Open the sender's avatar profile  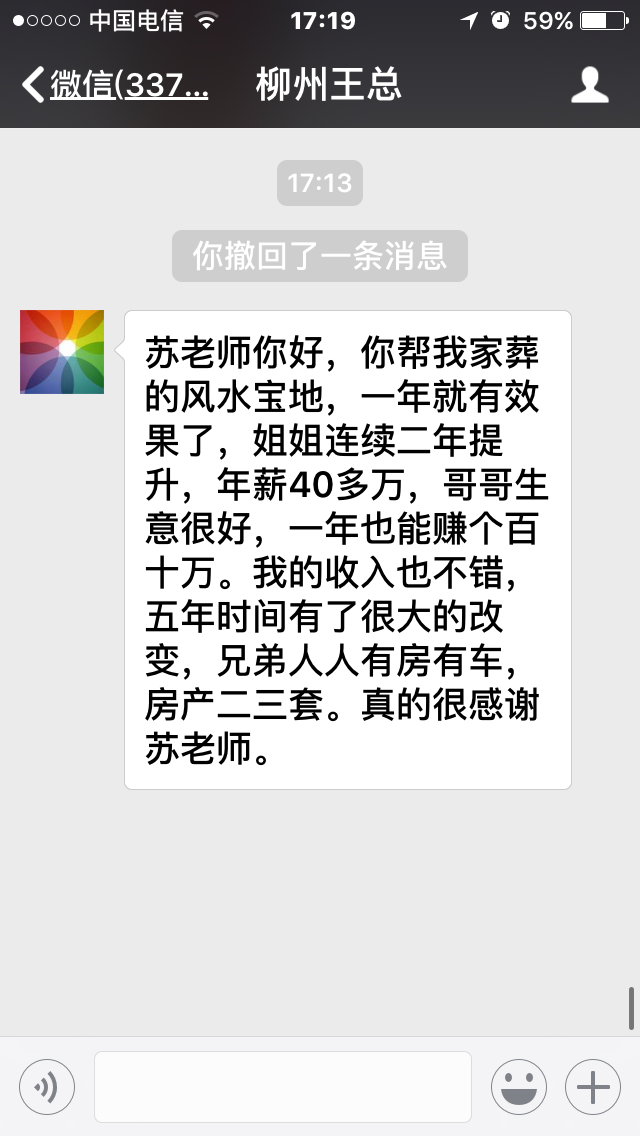pyautogui.click(x=62, y=352)
